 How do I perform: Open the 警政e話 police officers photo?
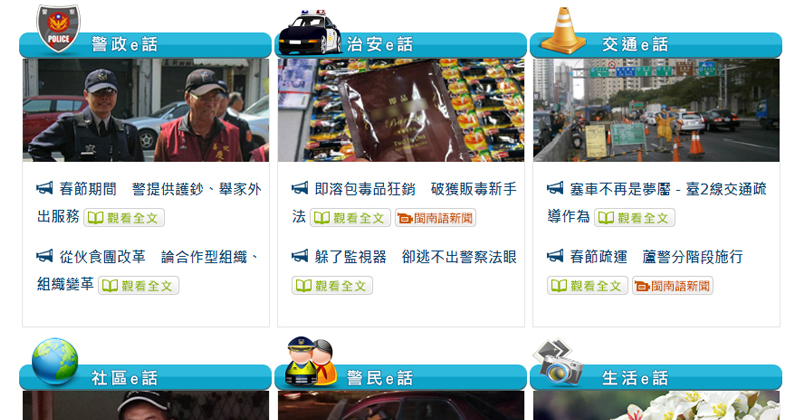146,110
